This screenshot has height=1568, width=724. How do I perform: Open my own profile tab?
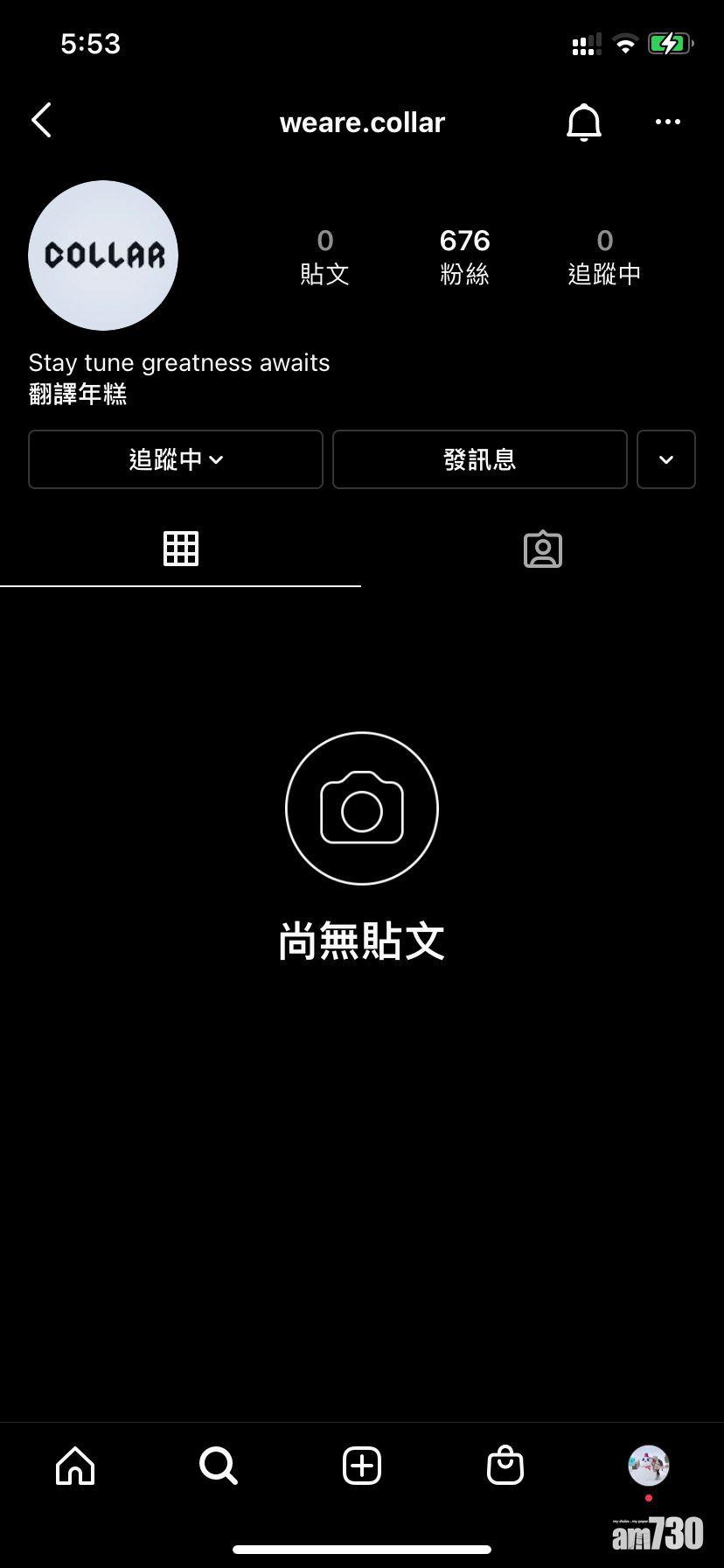point(648,1466)
